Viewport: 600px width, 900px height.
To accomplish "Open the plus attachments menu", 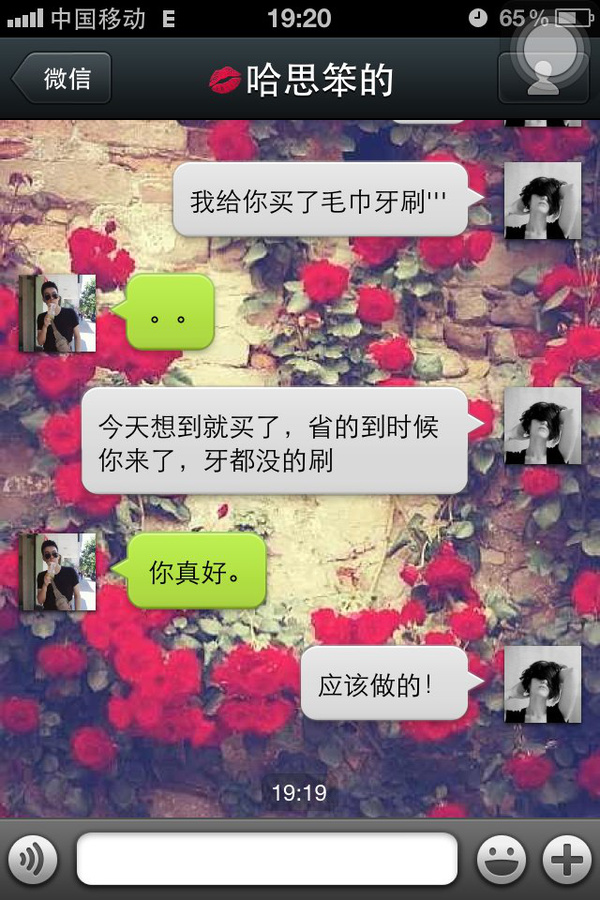I will 567,859.
